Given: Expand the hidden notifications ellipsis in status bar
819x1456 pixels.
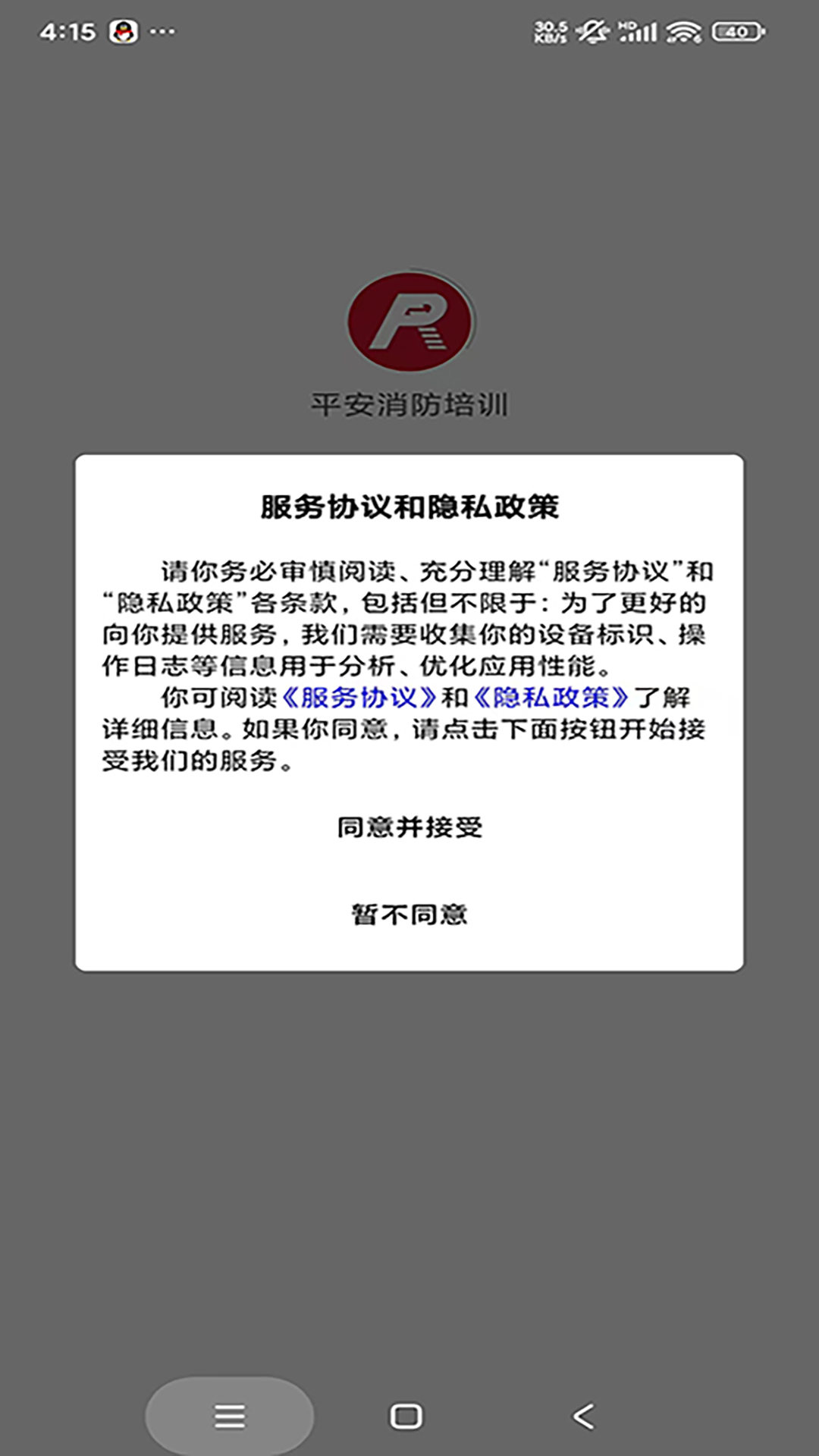Looking at the screenshot, I should 162,30.
